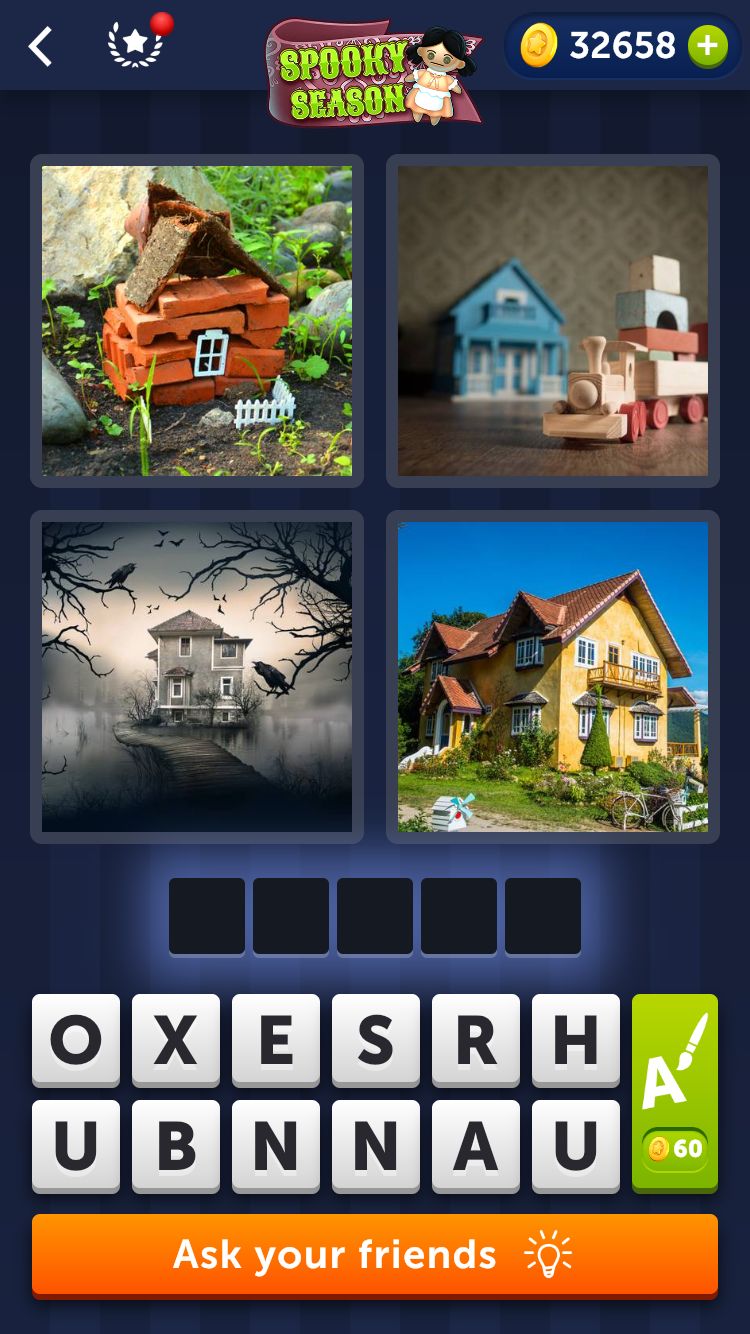Go back with the arrow icon

coord(40,47)
